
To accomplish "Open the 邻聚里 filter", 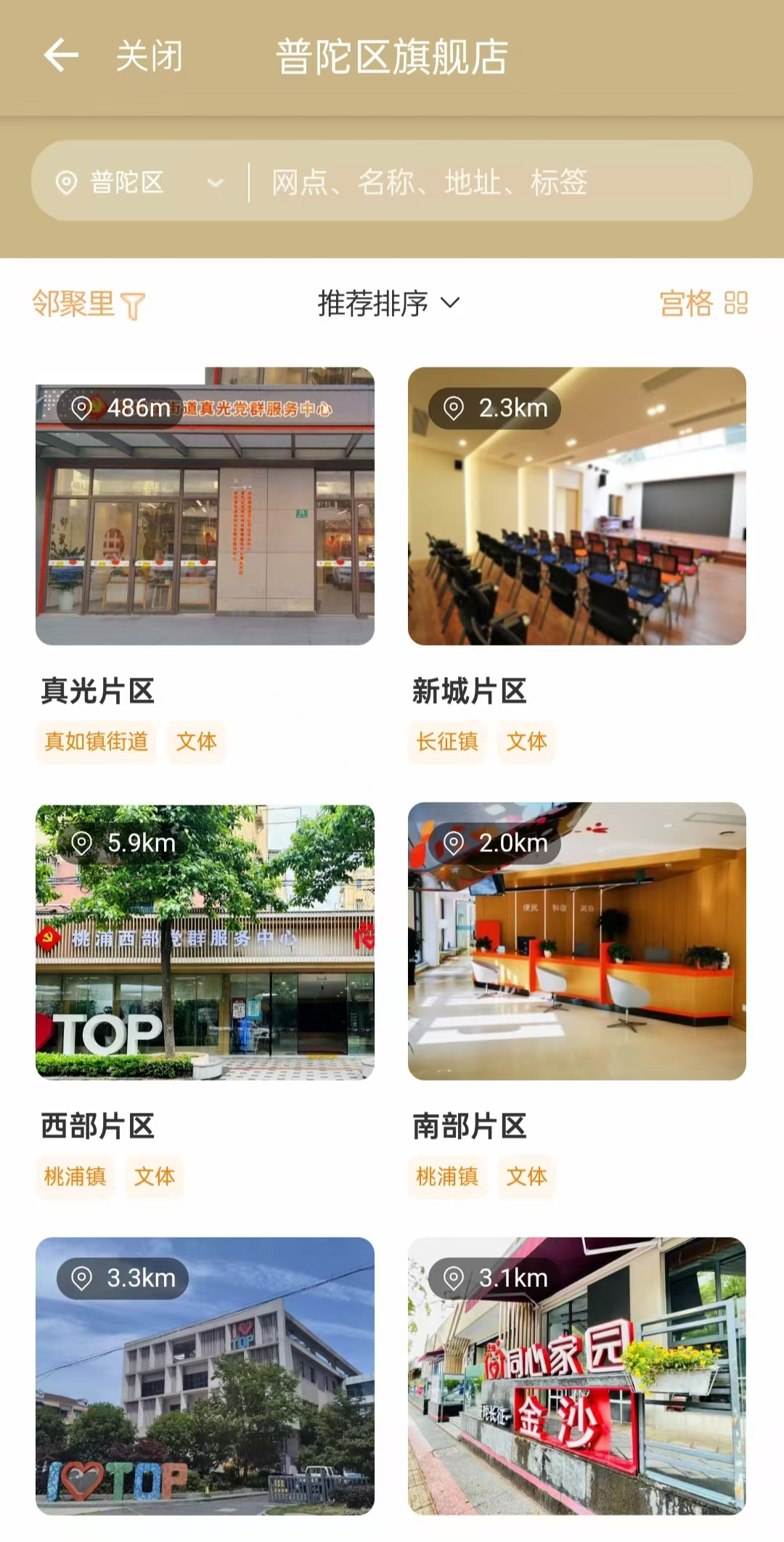I will coord(89,304).
